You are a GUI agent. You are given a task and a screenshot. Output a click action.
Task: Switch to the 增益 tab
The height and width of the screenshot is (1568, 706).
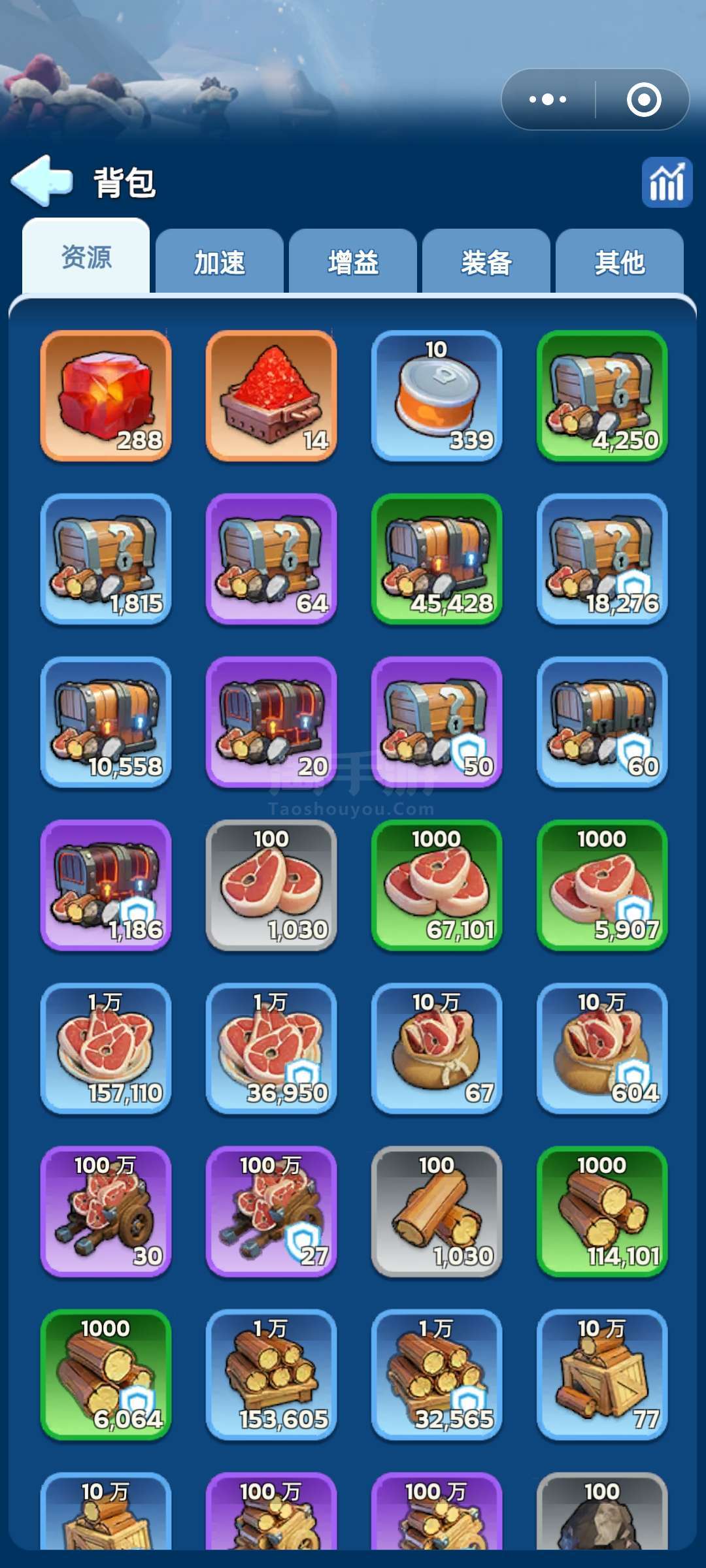click(353, 262)
